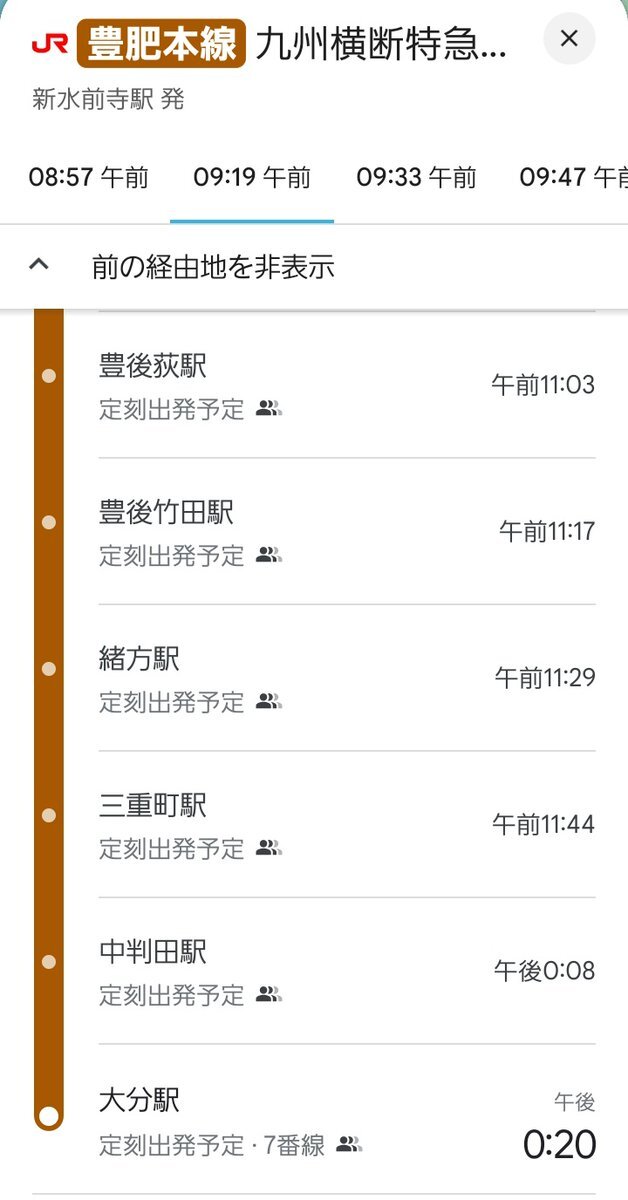628x1200 pixels.
Task: Switch to the 08:57 午前 departure tab
Action: coord(88,178)
